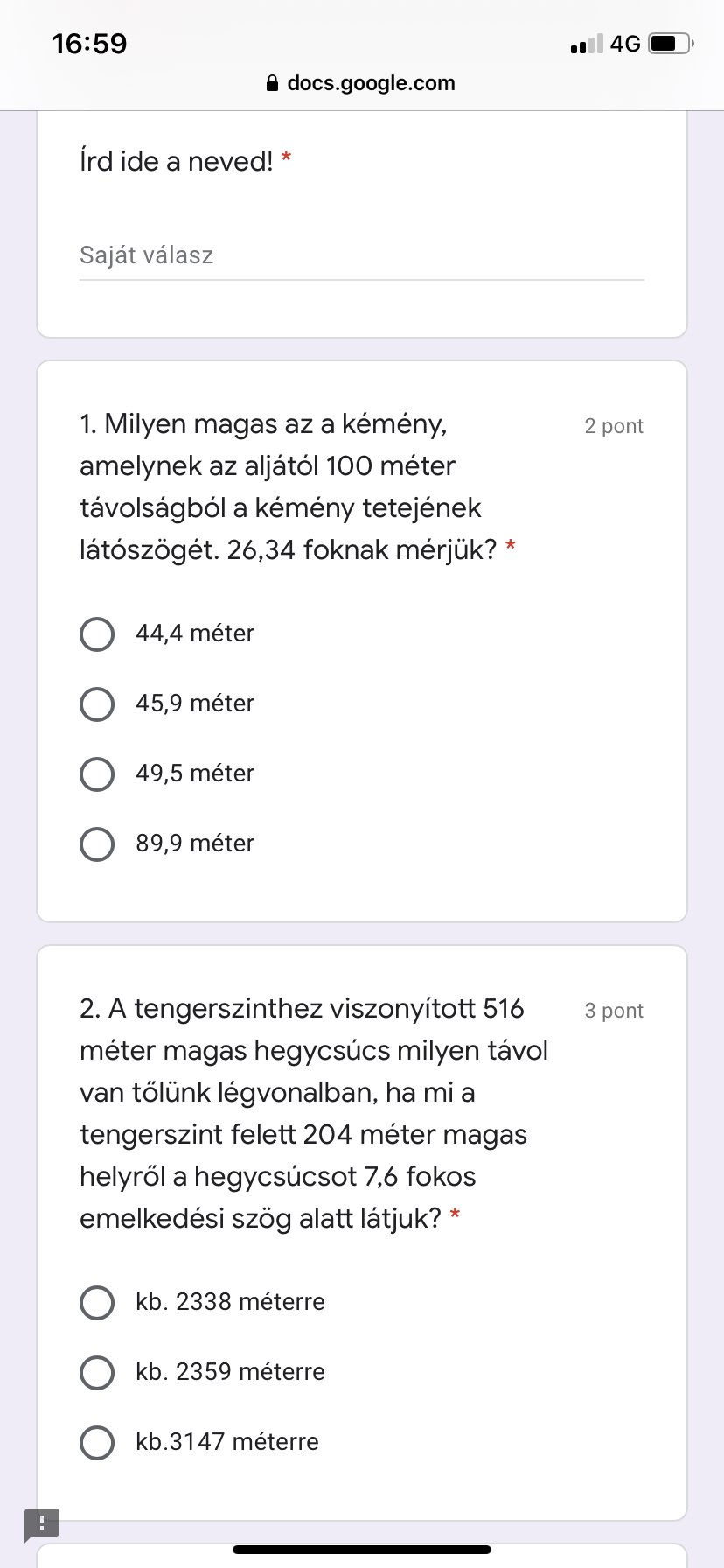Select kb. 2338 méterre option
Image resolution: width=724 pixels, height=1568 pixels.
[97, 1302]
